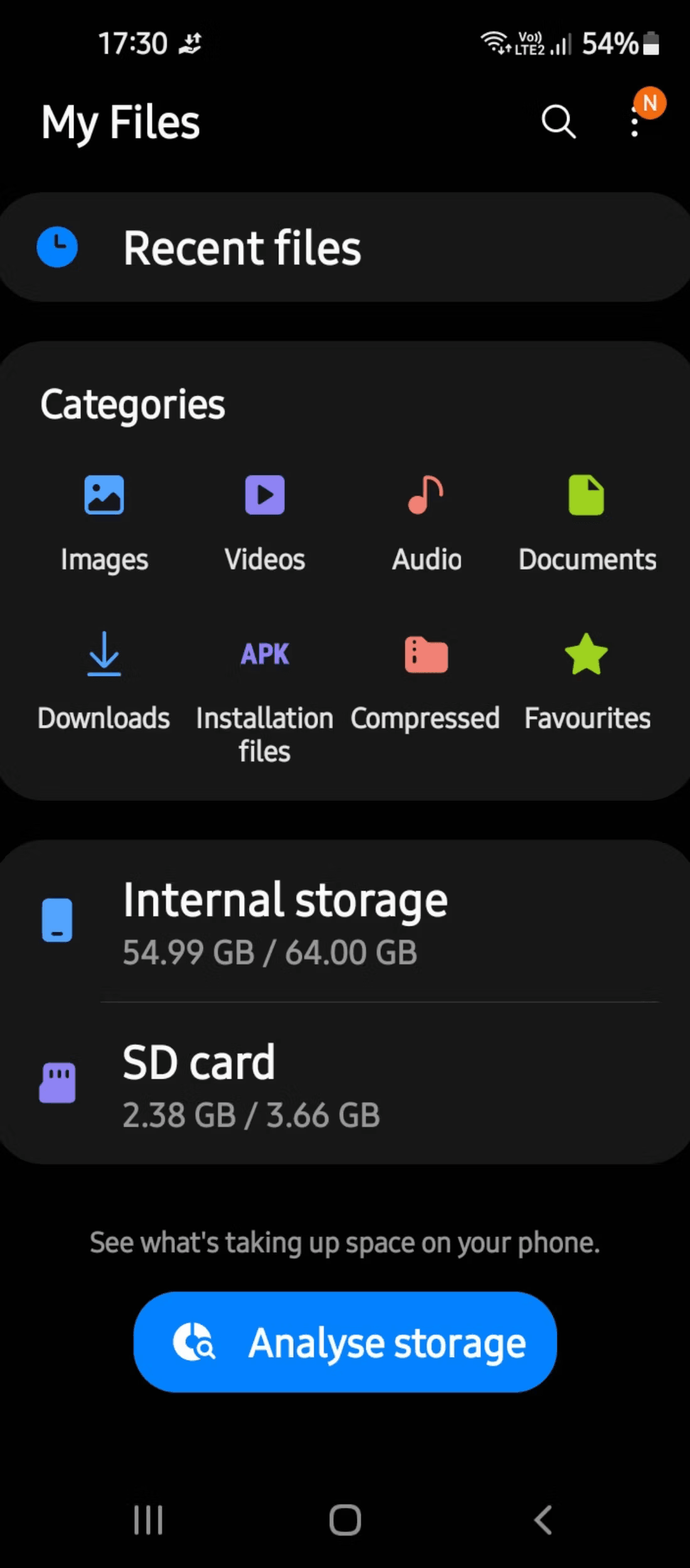
Task: Go back using the navigation bar
Action: click(543, 1520)
